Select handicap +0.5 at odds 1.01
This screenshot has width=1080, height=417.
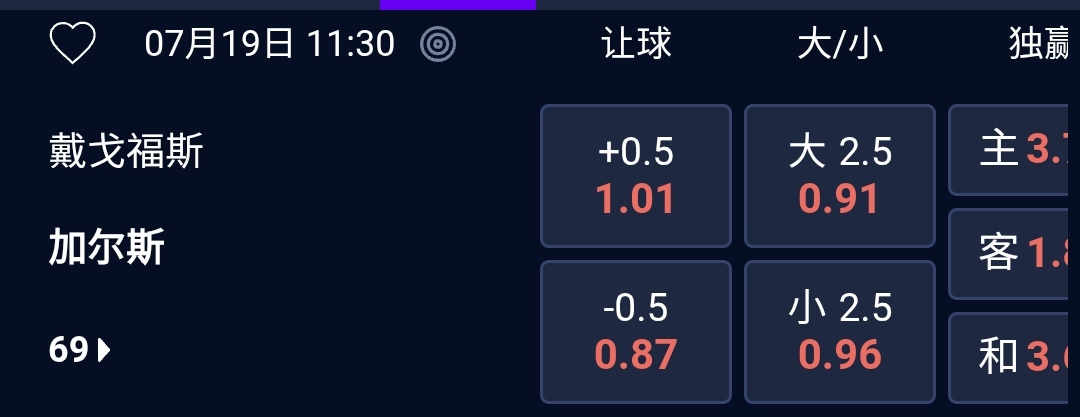(x=636, y=176)
